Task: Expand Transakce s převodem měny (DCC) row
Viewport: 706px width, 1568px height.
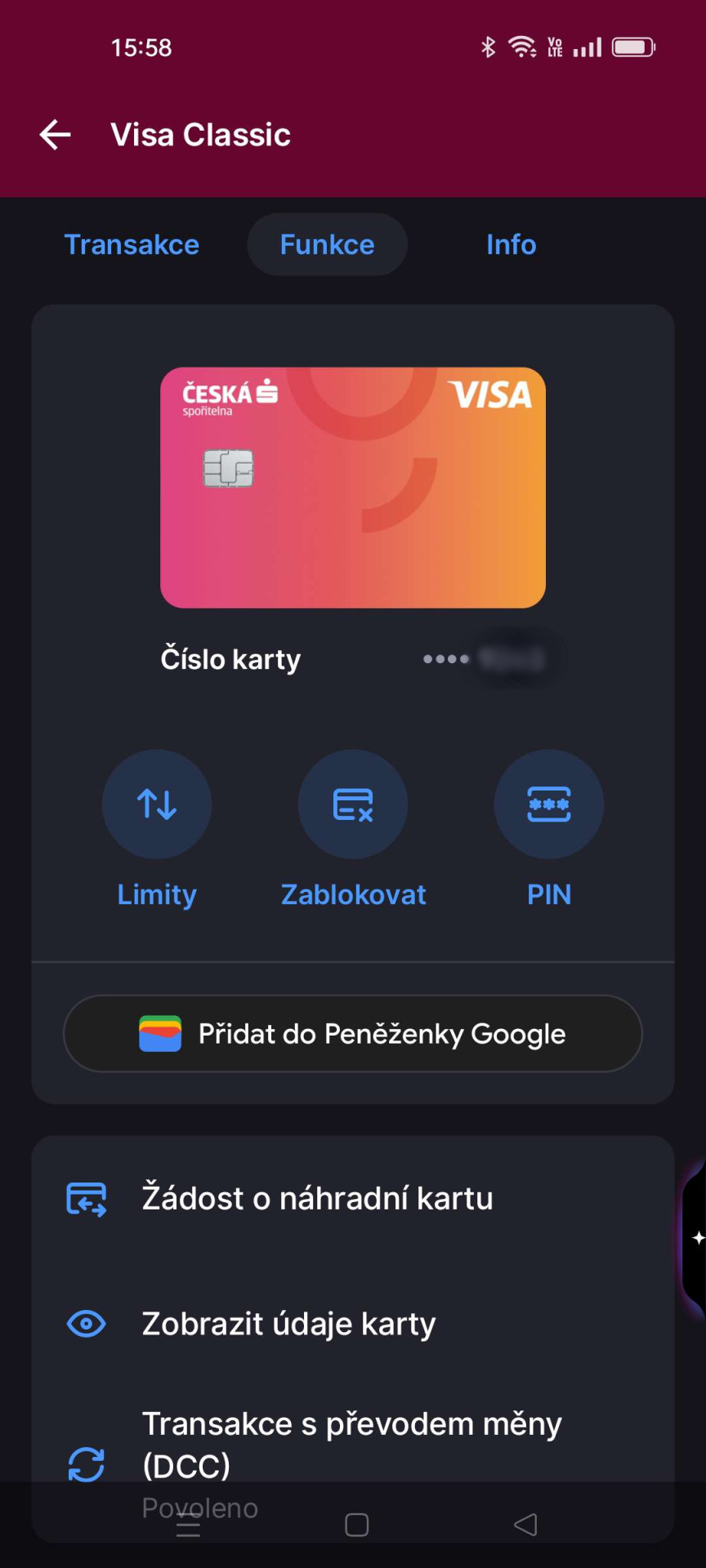Action: tap(351, 1444)
